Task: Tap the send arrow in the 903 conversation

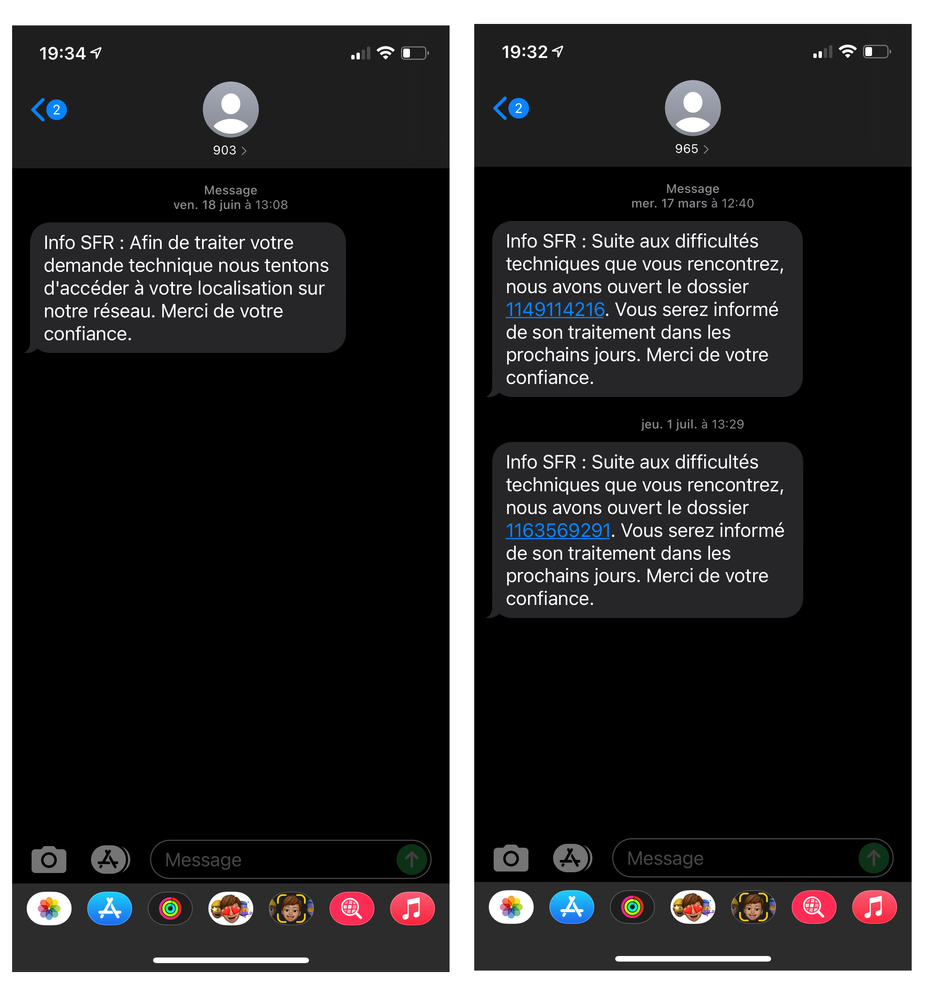Action: [411, 858]
